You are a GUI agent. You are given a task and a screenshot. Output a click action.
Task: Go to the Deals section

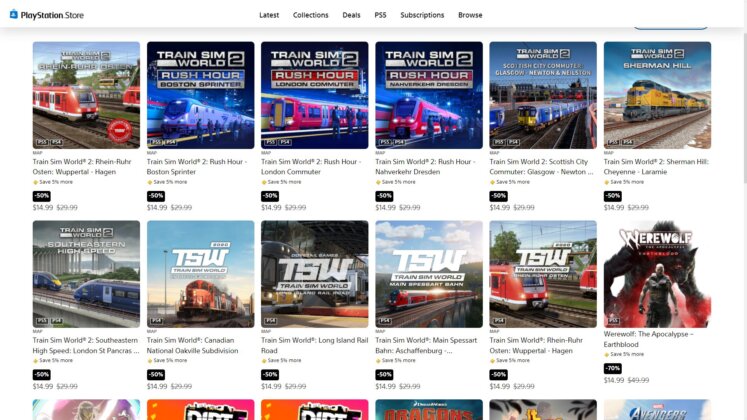[x=351, y=15]
